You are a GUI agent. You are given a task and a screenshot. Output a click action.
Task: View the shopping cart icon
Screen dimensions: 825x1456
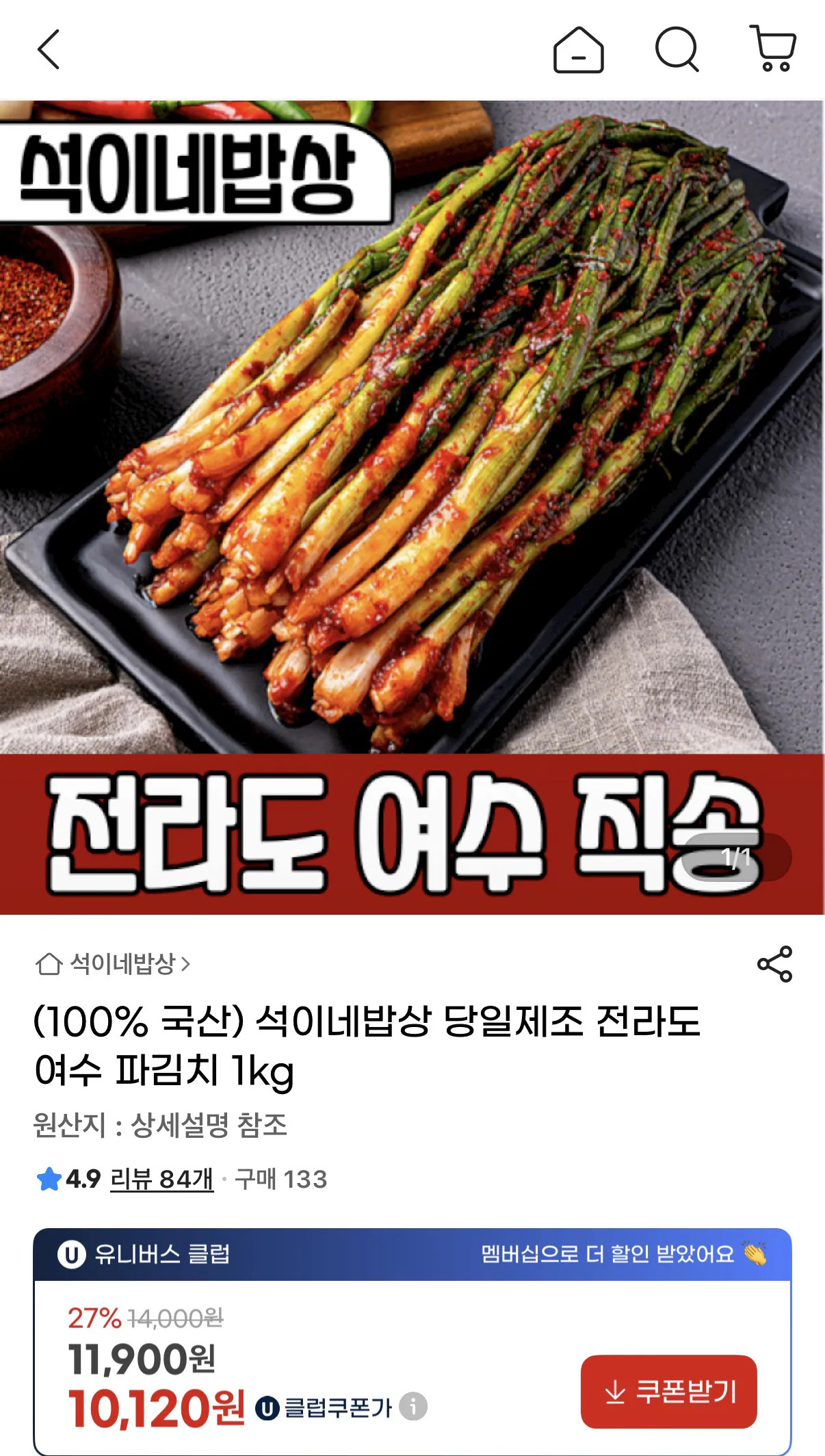click(773, 49)
